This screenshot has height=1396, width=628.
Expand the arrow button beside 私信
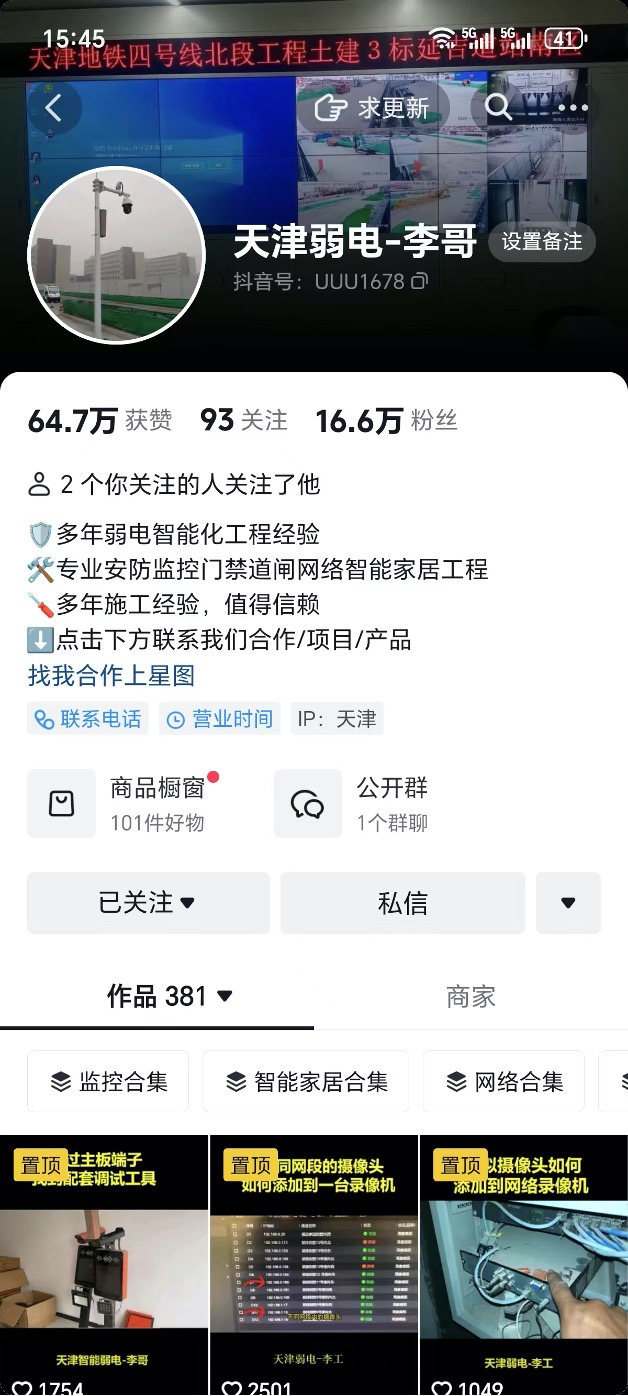568,903
